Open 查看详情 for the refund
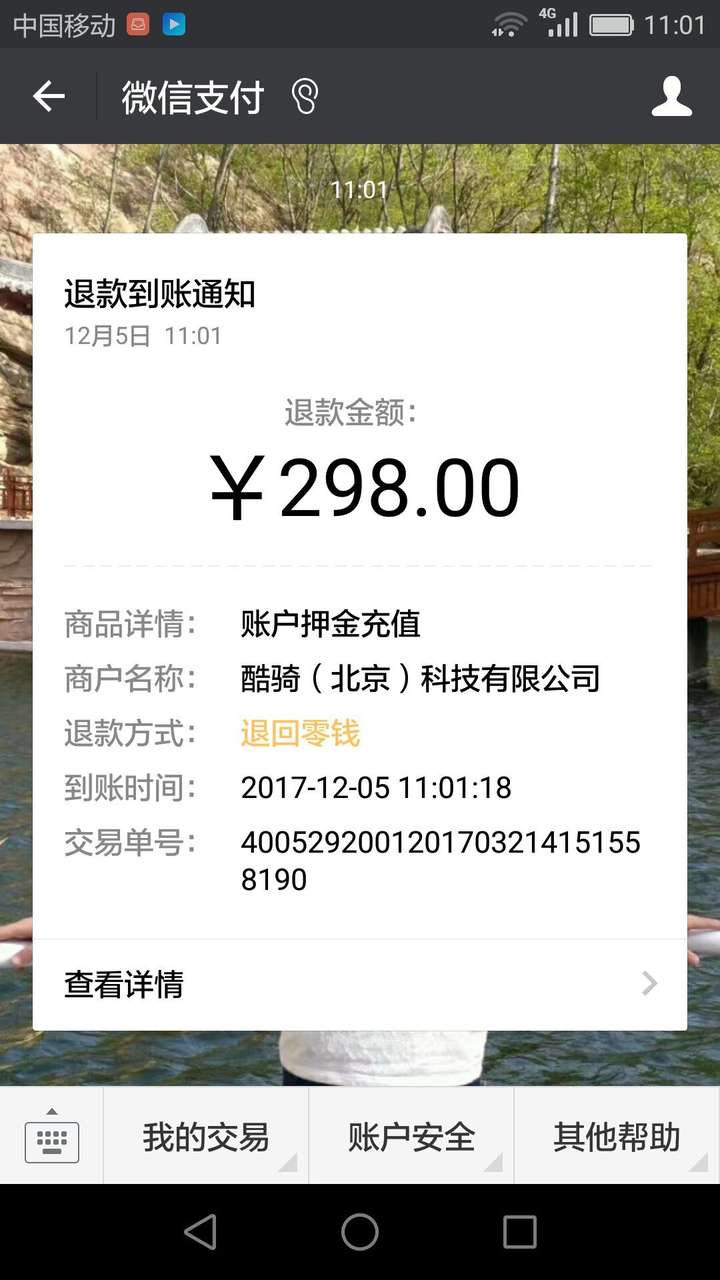This screenshot has width=720, height=1280. click(x=360, y=984)
